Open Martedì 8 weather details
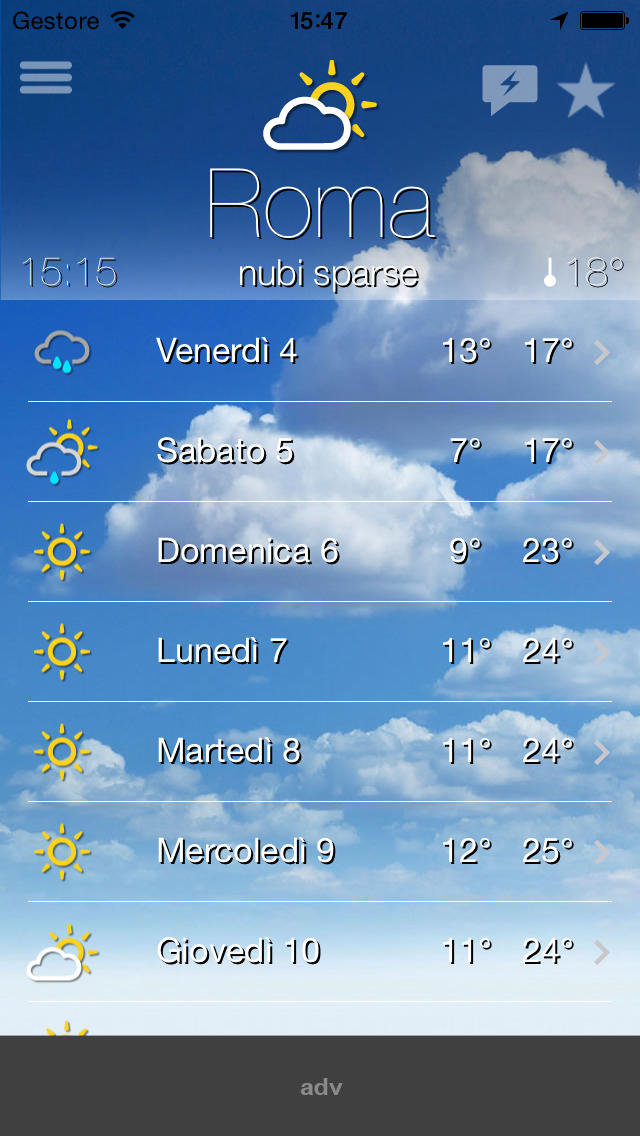 (320, 752)
